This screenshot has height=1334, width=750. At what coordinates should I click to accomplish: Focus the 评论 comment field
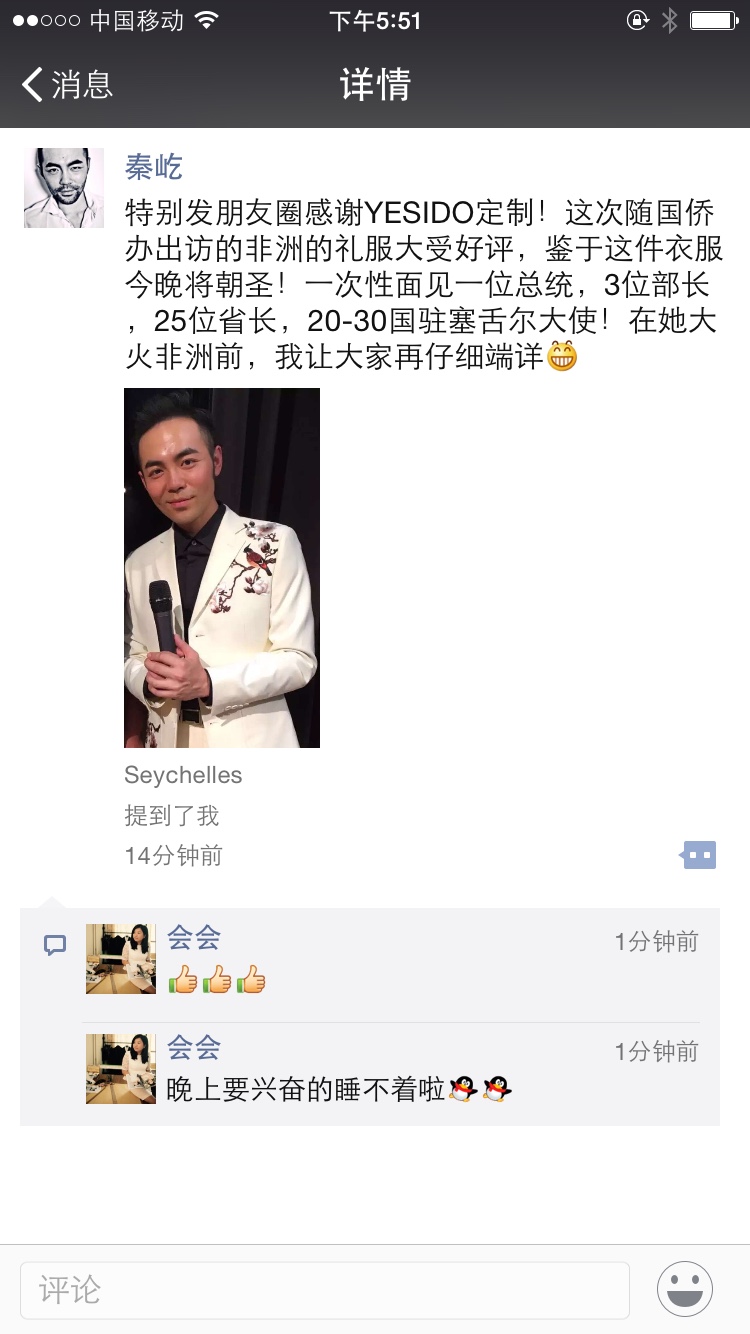pyautogui.click(x=325, y=1290)
